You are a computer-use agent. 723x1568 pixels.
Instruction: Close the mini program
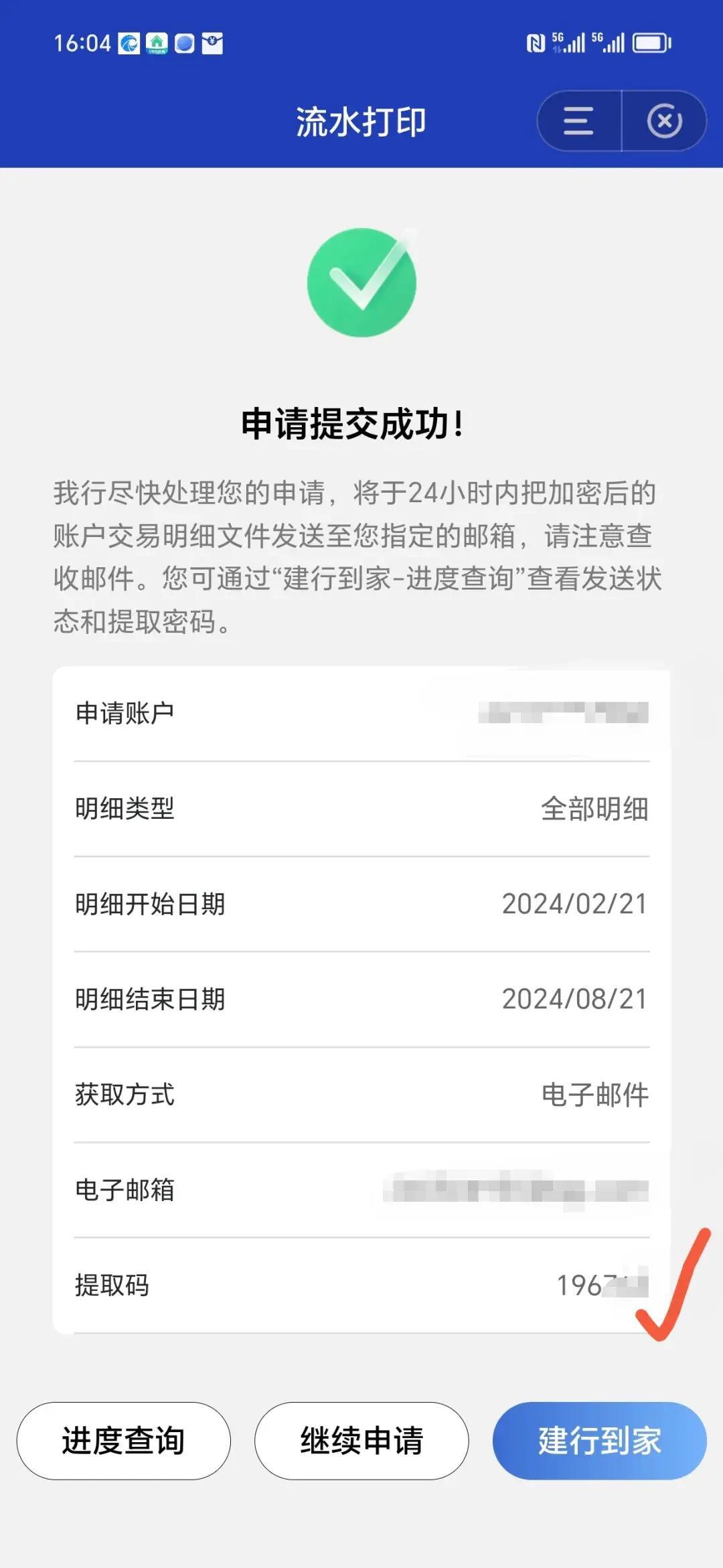pyautogui.click(x=664, y=121)
